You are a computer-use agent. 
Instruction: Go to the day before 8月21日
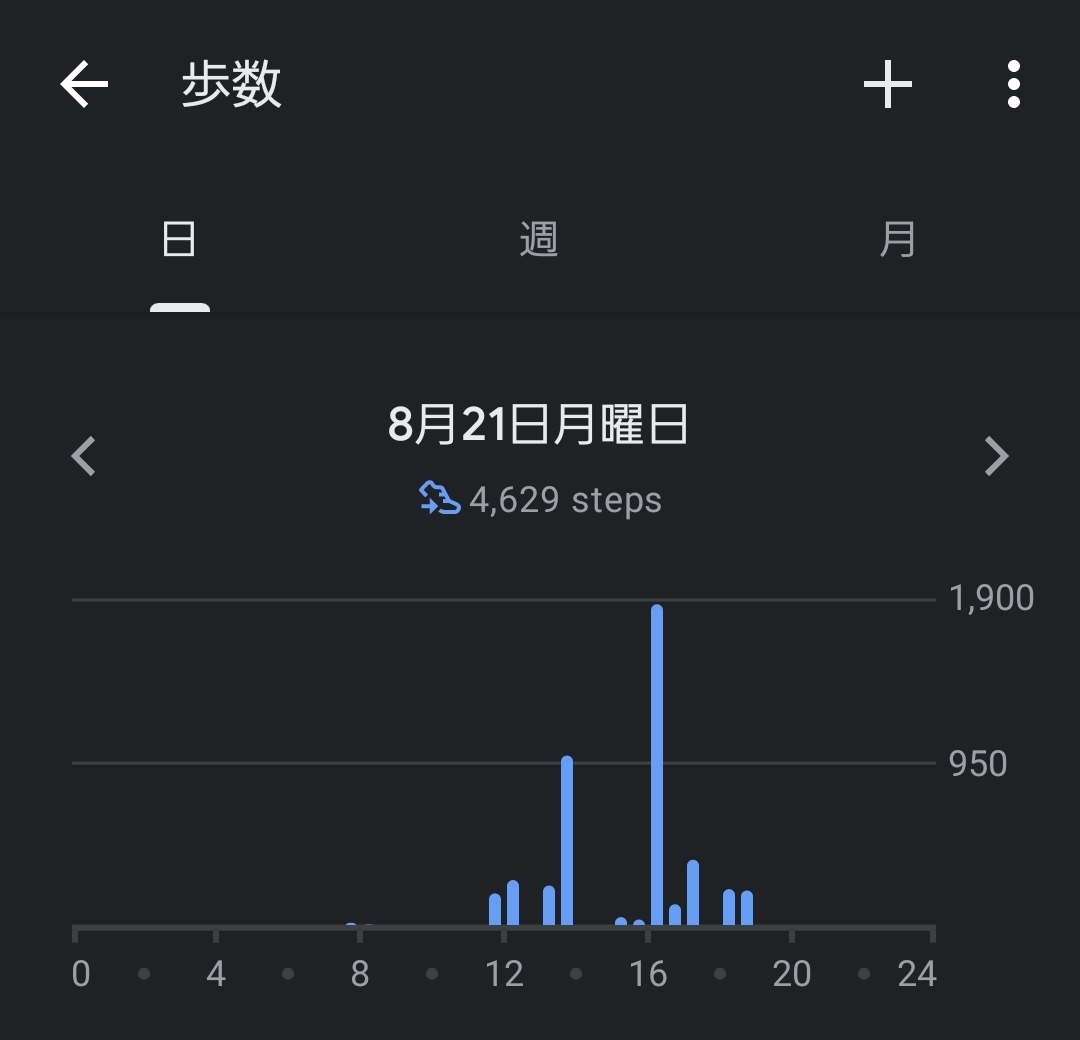click(x=84, y=456)
